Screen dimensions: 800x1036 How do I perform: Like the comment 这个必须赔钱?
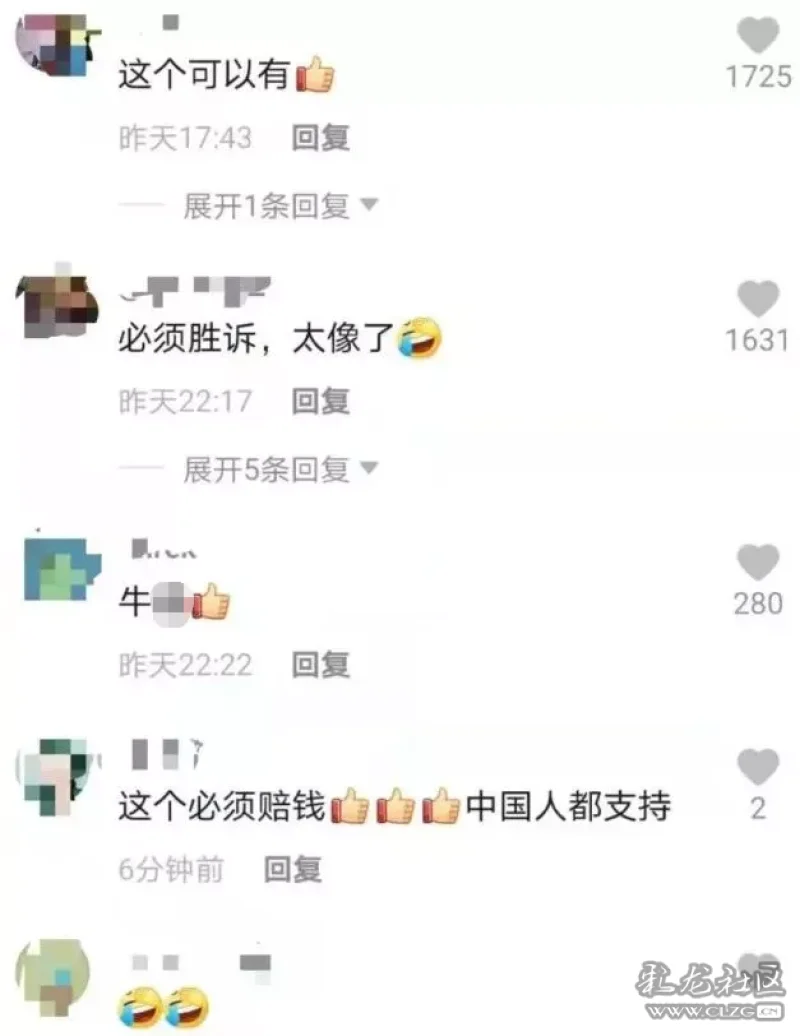tap(757, 768)
